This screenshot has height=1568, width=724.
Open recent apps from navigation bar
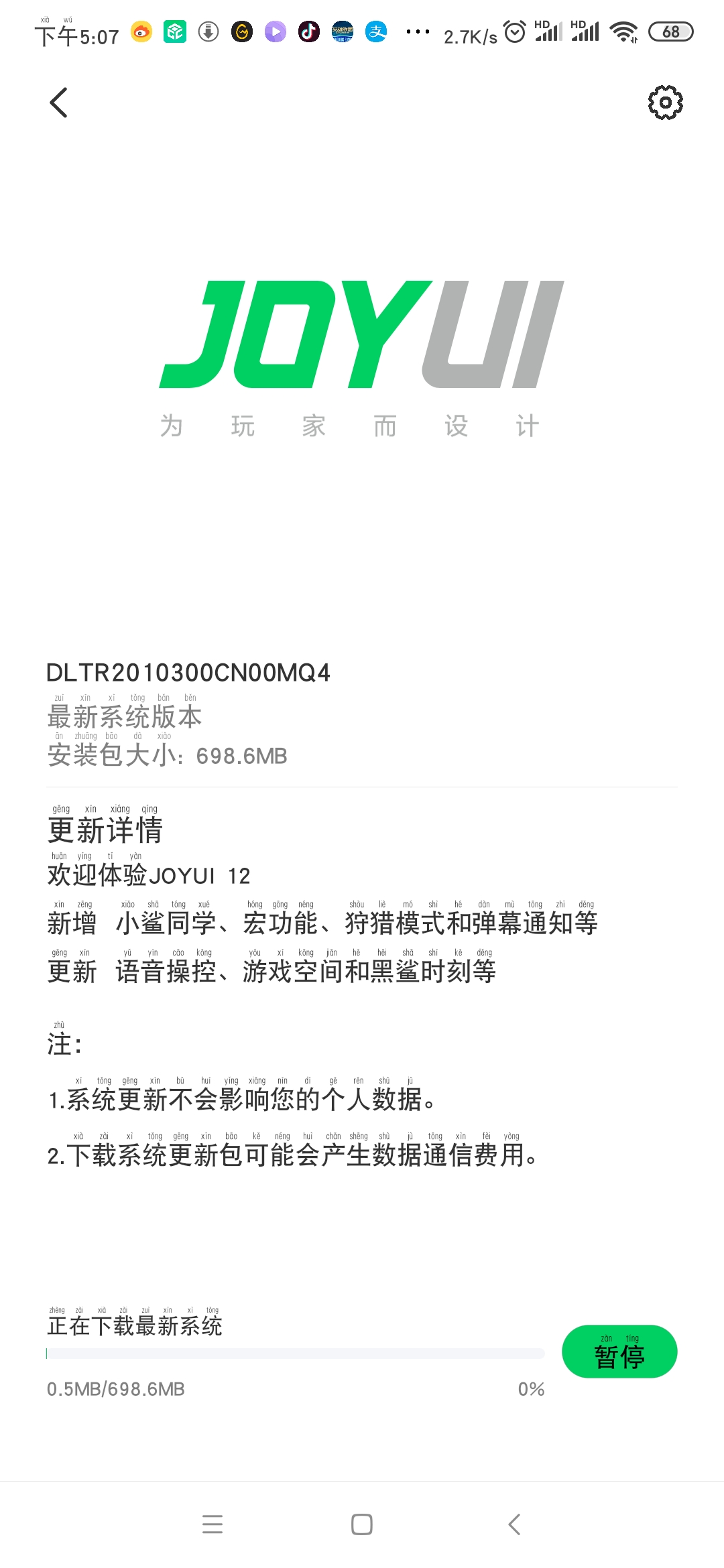point(213,1524)
